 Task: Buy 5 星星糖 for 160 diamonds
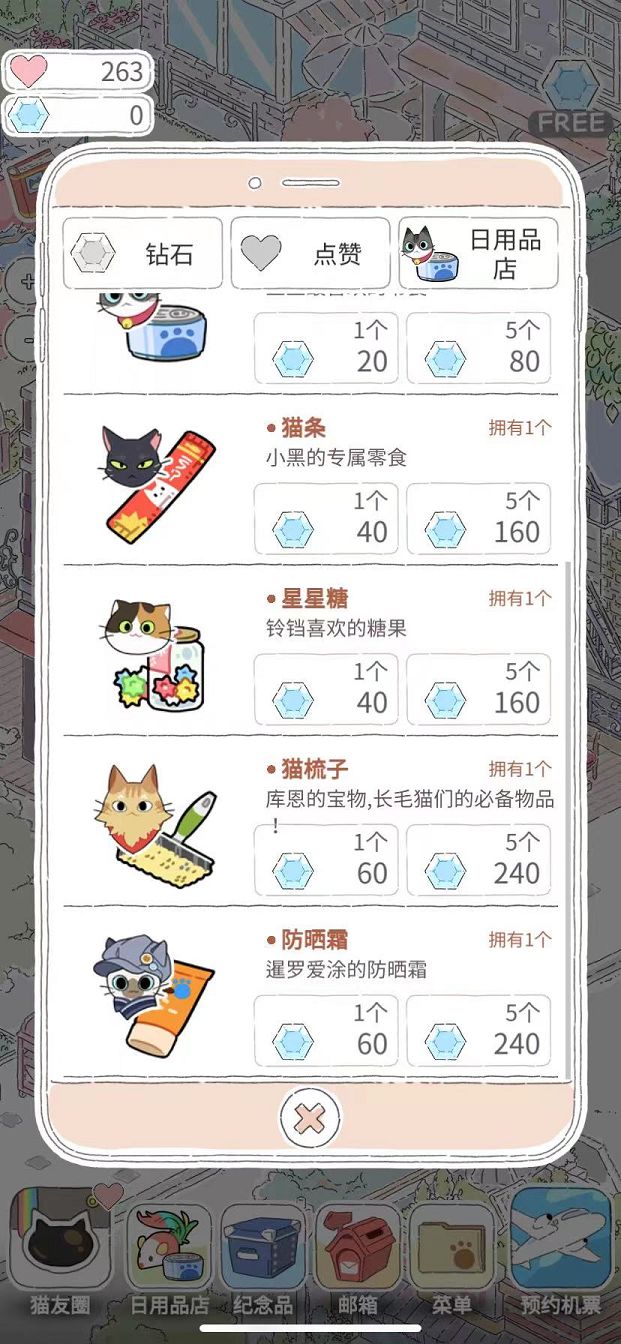478,689
